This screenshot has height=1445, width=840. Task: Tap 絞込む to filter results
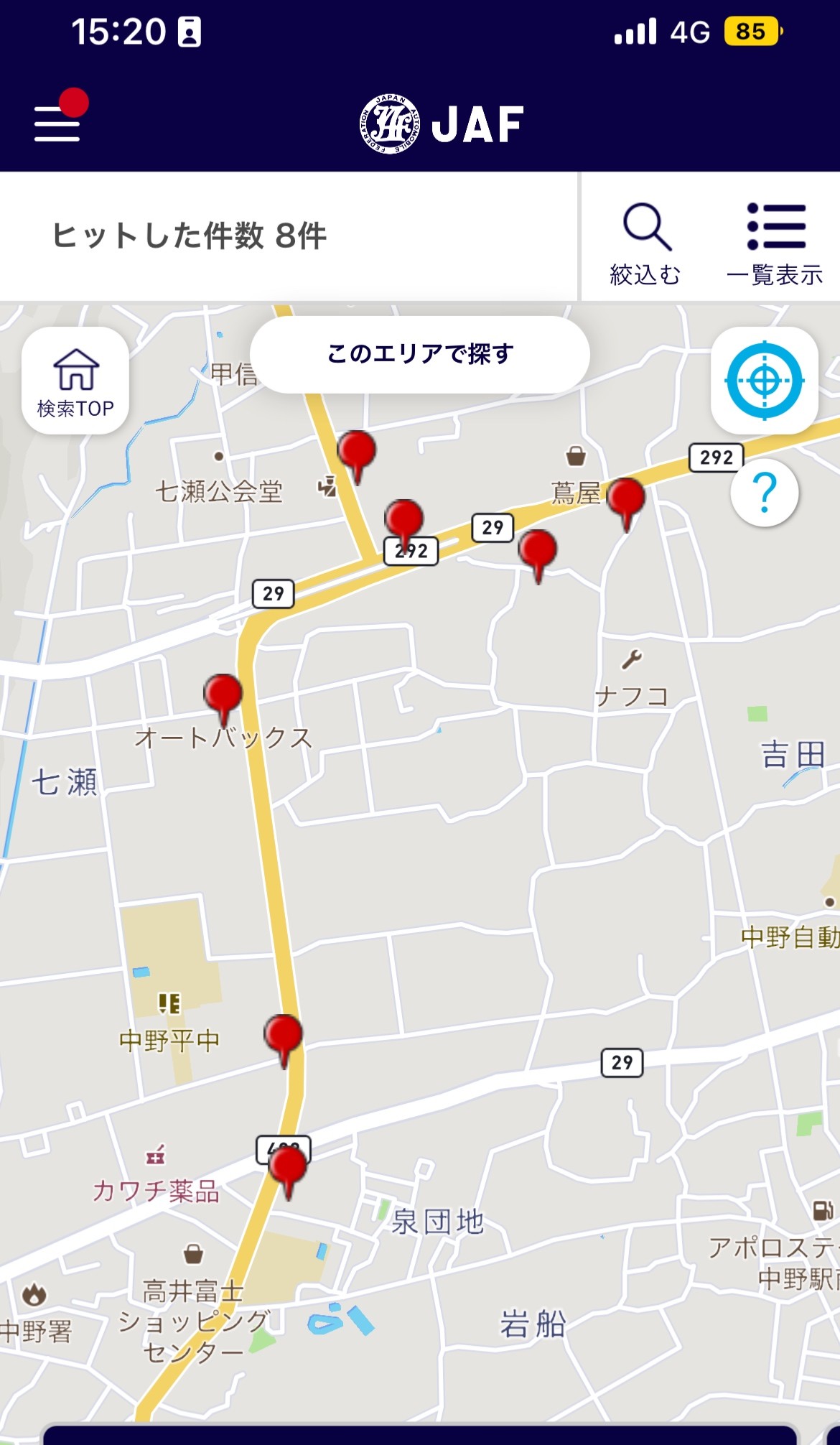[645, 244]
